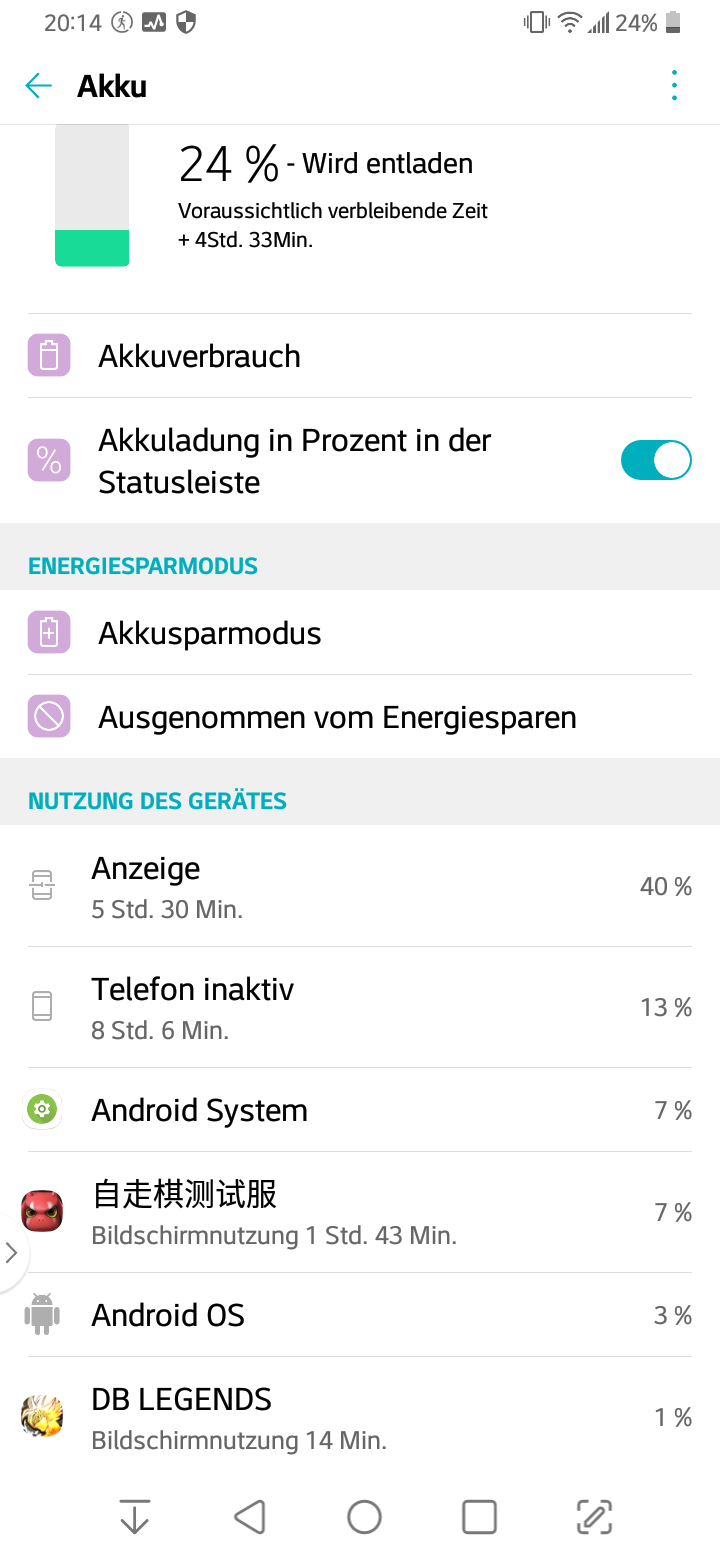Tap the green battery level graphic
This screenshot has width=720, height=1560.
[x=92, y=245]
